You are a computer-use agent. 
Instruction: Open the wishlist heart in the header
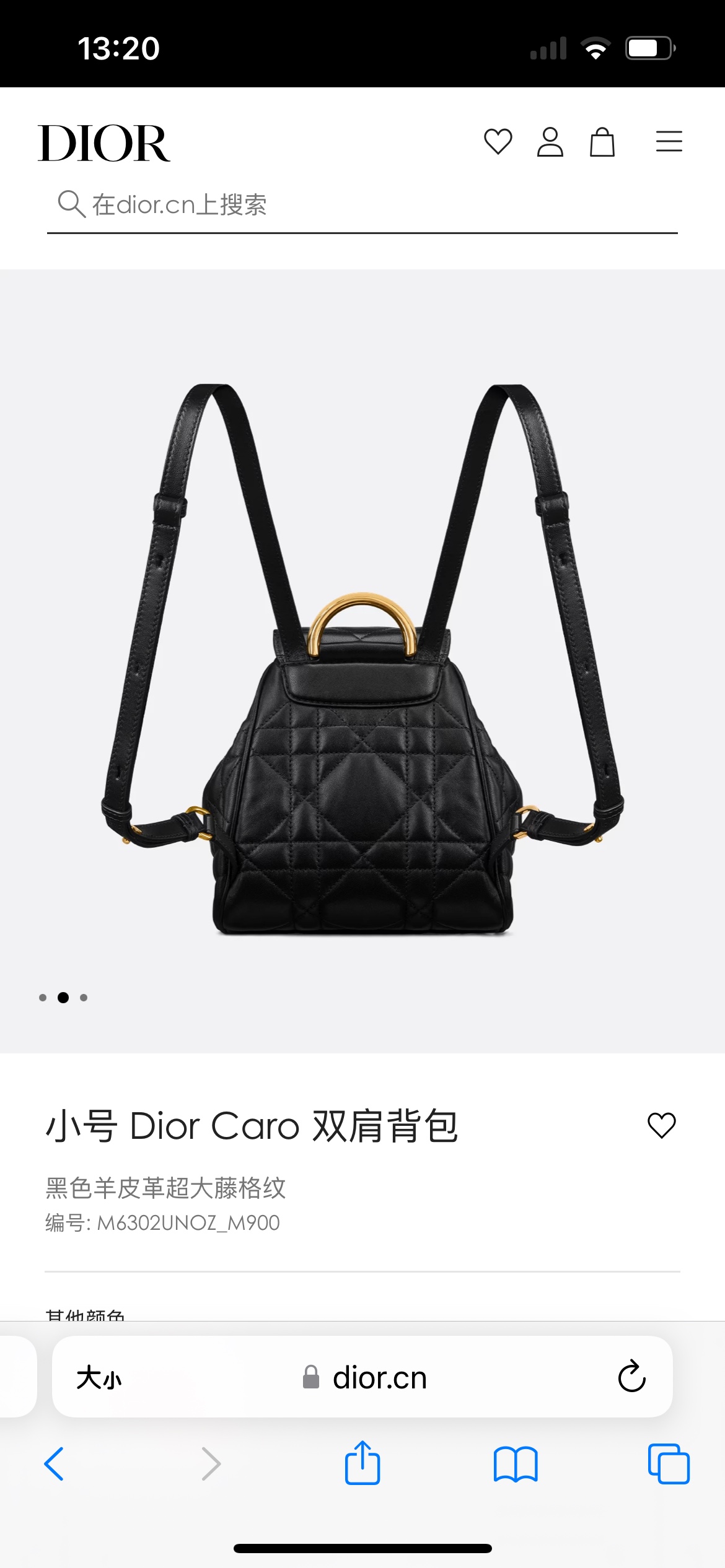click(498, 142)
